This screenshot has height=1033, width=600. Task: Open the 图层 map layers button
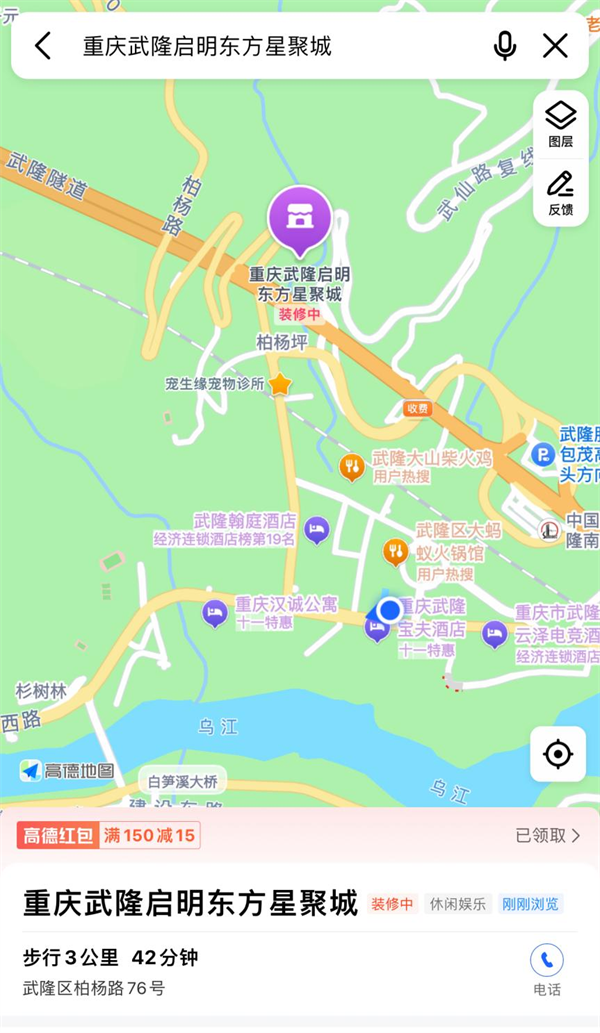(x=560, y=124)
